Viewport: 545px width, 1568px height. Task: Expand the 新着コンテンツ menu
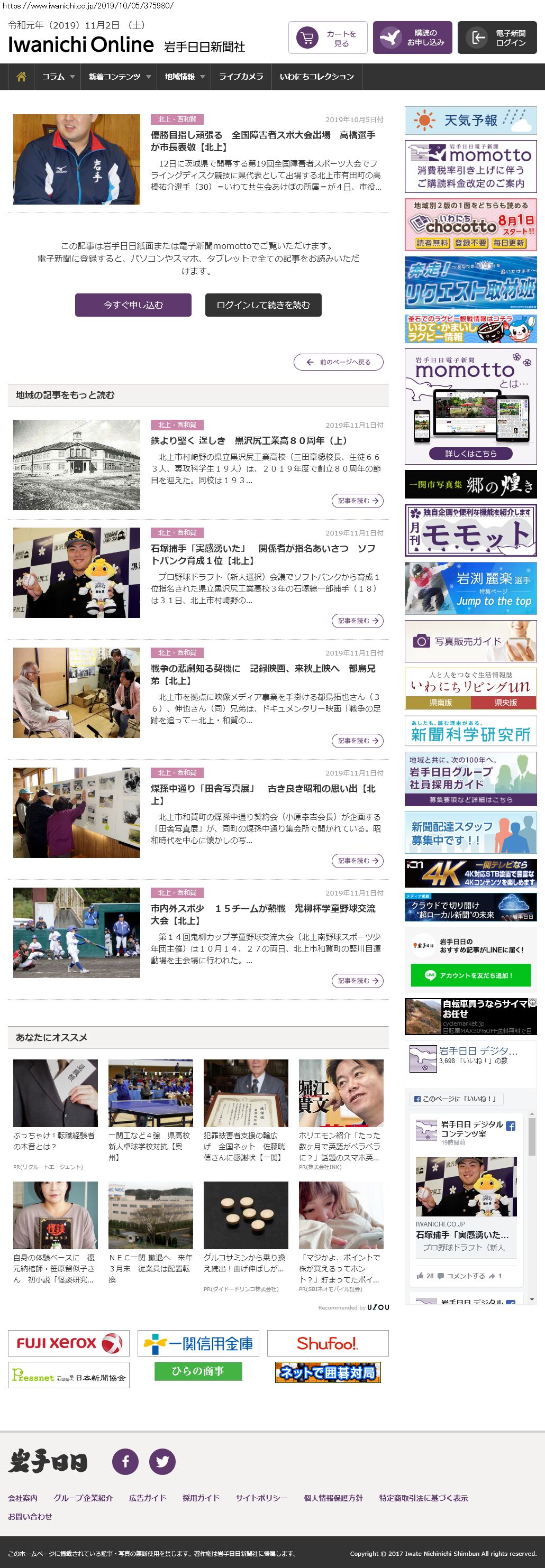click(x=118, y=77)
